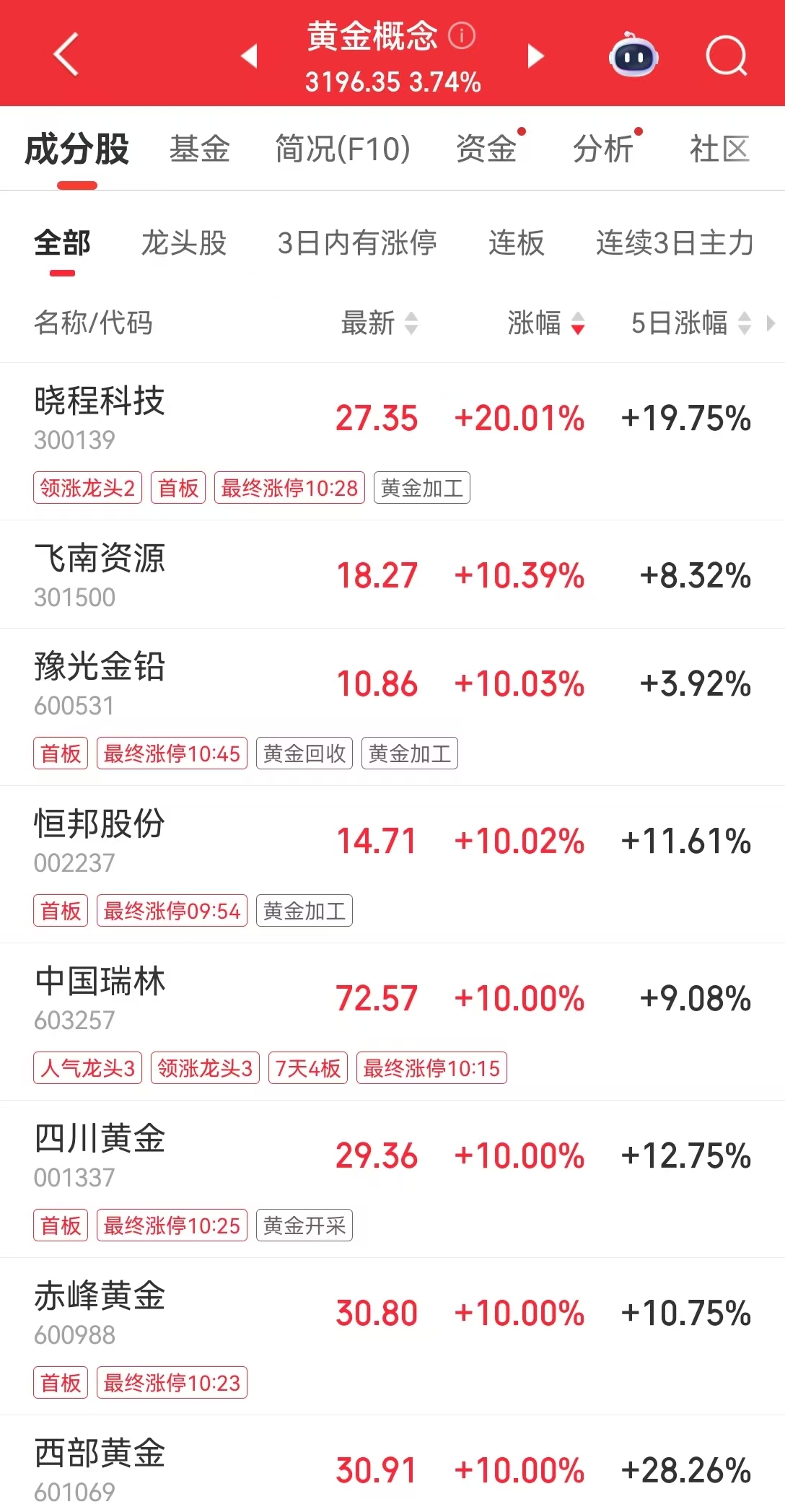Image resolution: width=785 pixels, height=1512 pixels.
Task: Open stock 飞南资源 details
Action: (100, 574)
